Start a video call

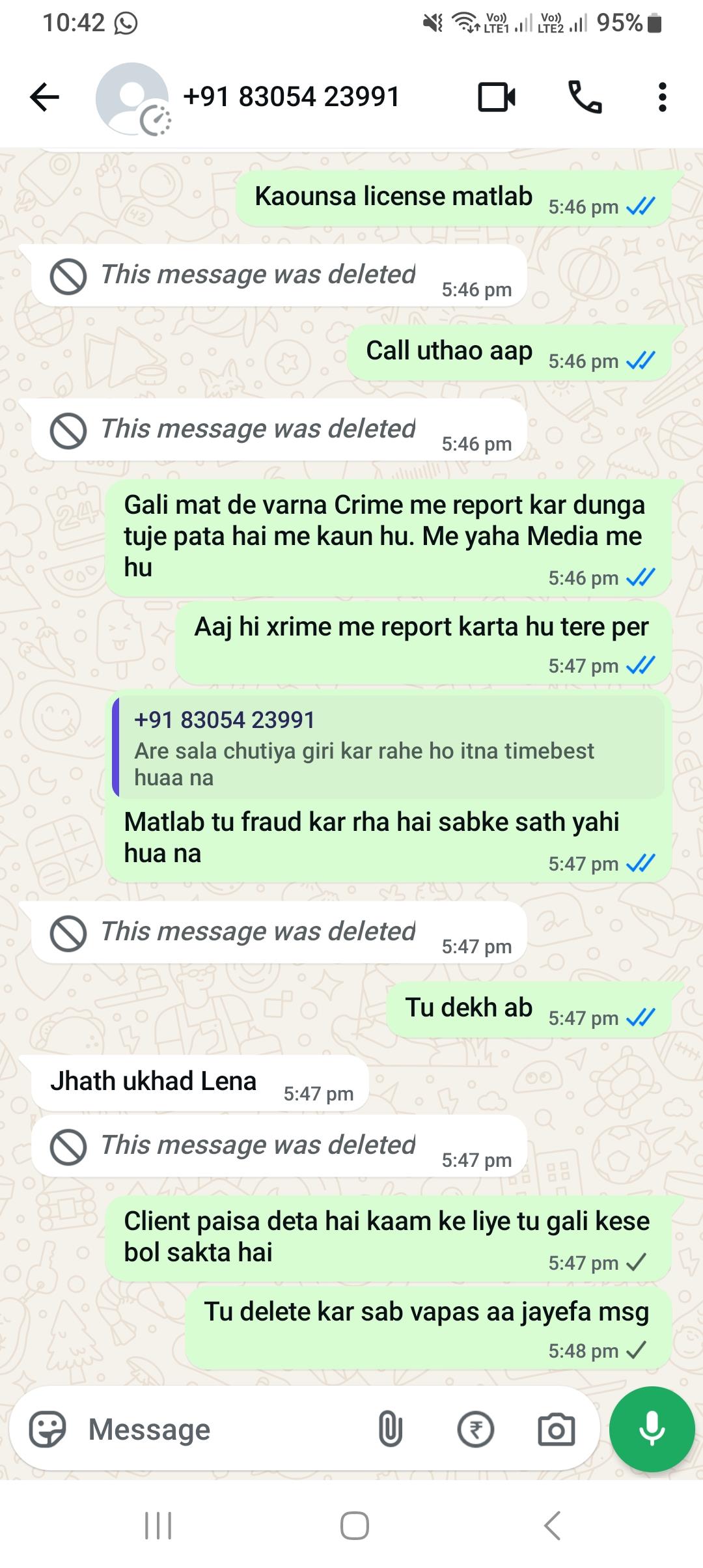point(497,98)
